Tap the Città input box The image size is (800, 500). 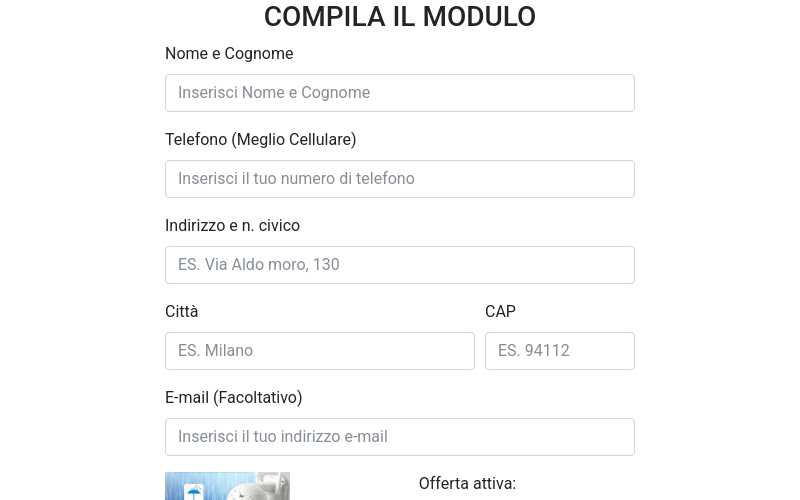[x=319, y=351]
